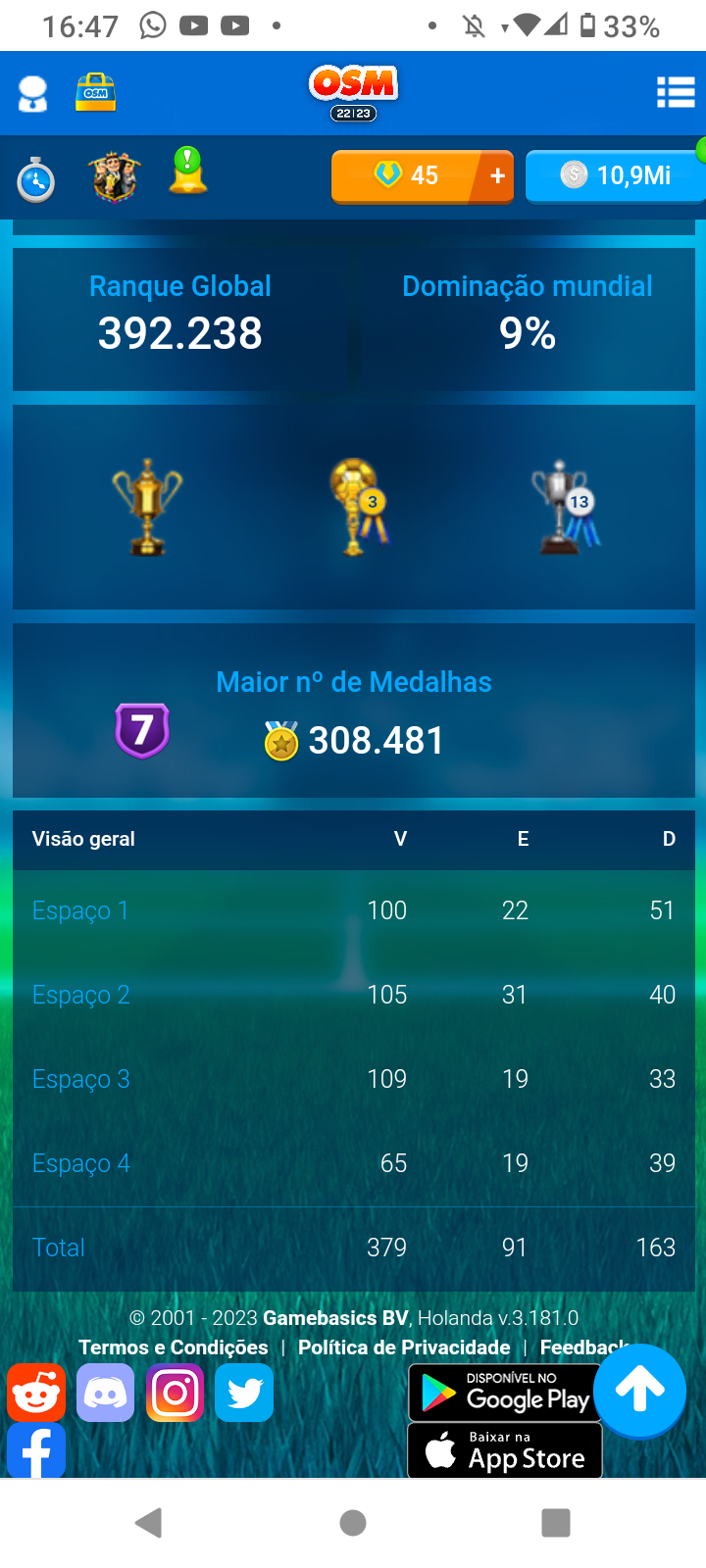Open the crew group icon
706x1568 pixels.
click(115, 176)
